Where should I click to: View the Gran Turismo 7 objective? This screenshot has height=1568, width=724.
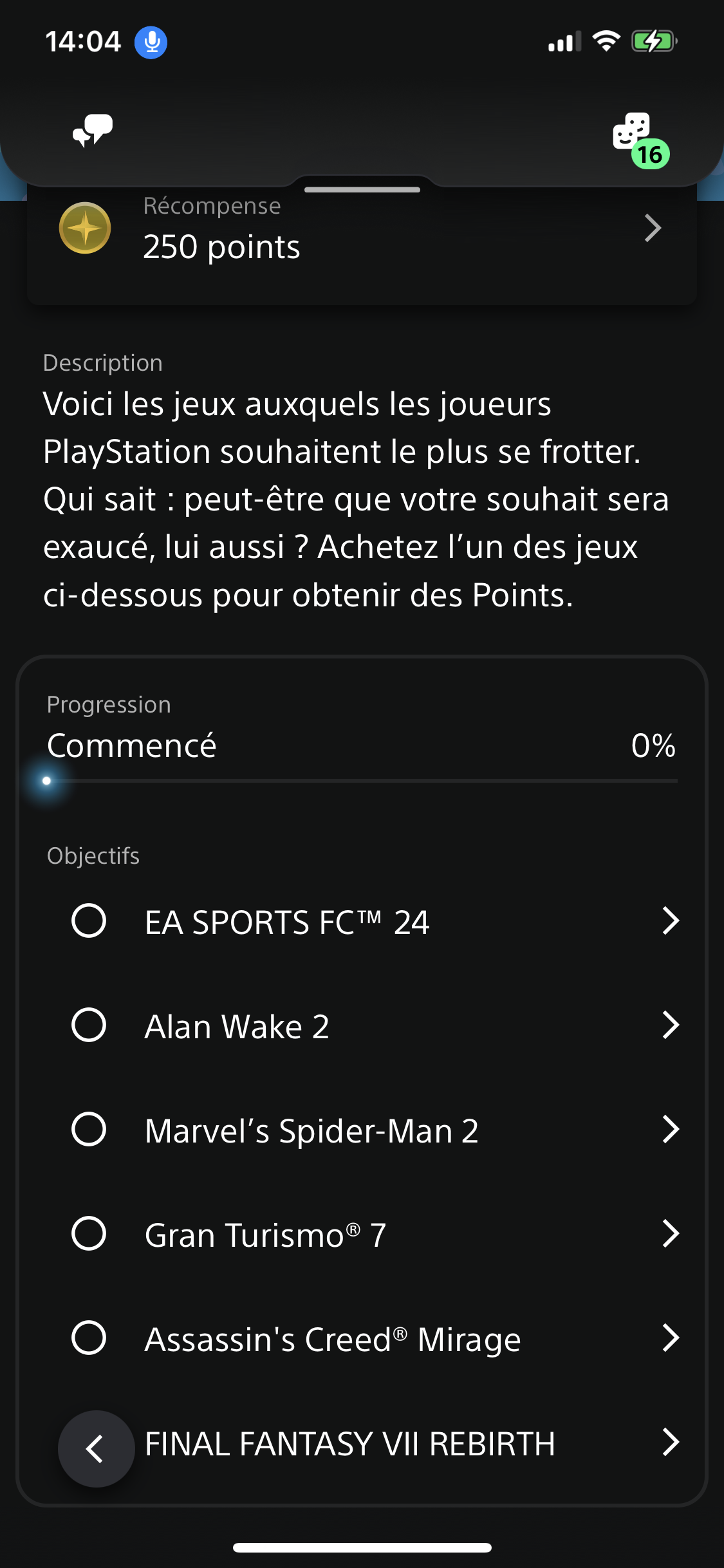pos(375,1234)
